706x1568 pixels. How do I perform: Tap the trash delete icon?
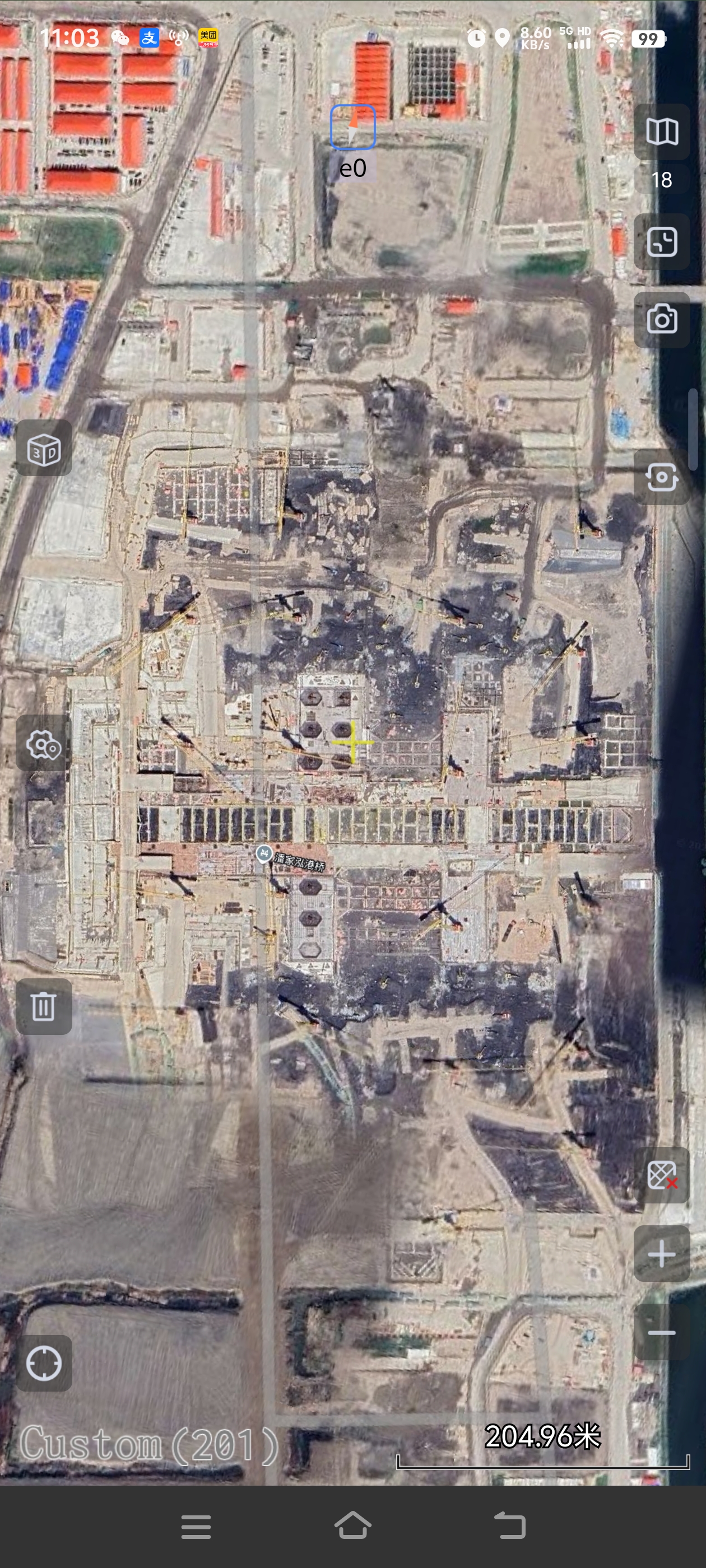coord(44,1007)
